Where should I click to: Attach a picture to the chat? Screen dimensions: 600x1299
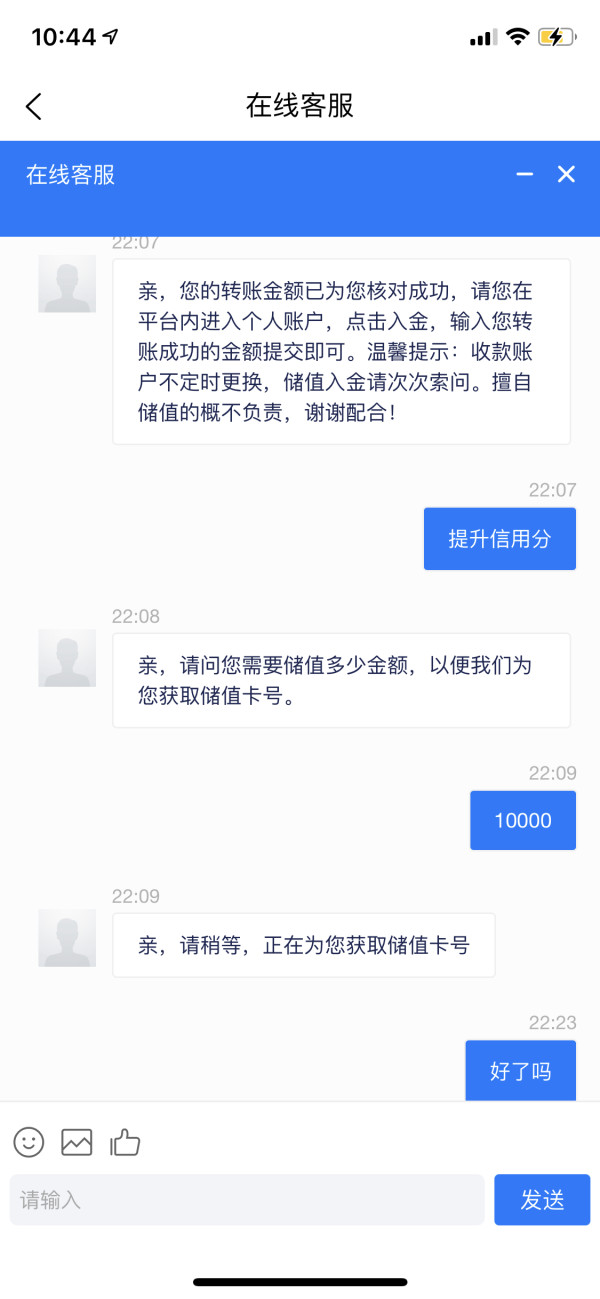pyautogui.click(x=77, y=1141)
